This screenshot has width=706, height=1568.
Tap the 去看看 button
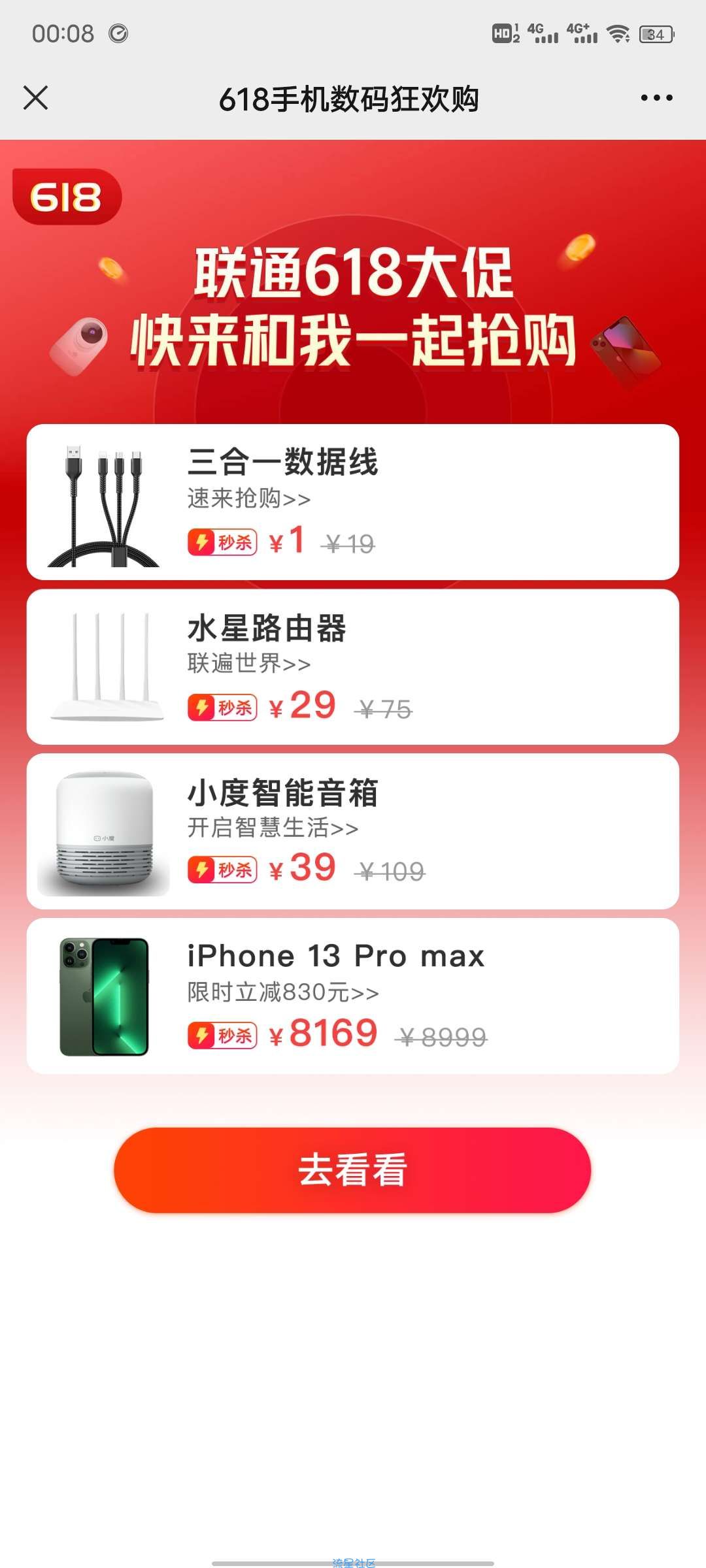[x=353, y=1170]
